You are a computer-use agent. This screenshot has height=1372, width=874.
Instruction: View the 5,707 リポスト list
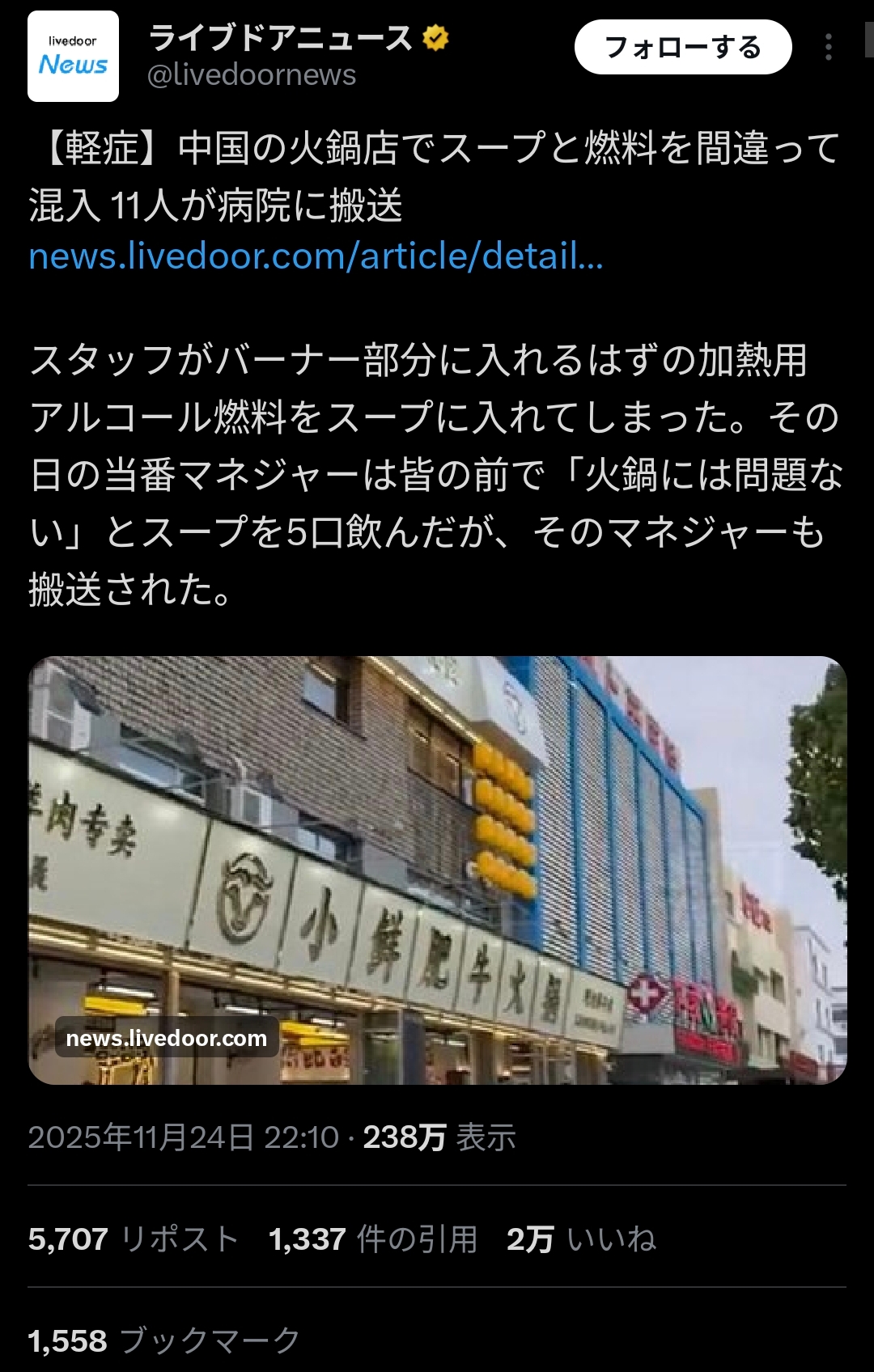133,1239
